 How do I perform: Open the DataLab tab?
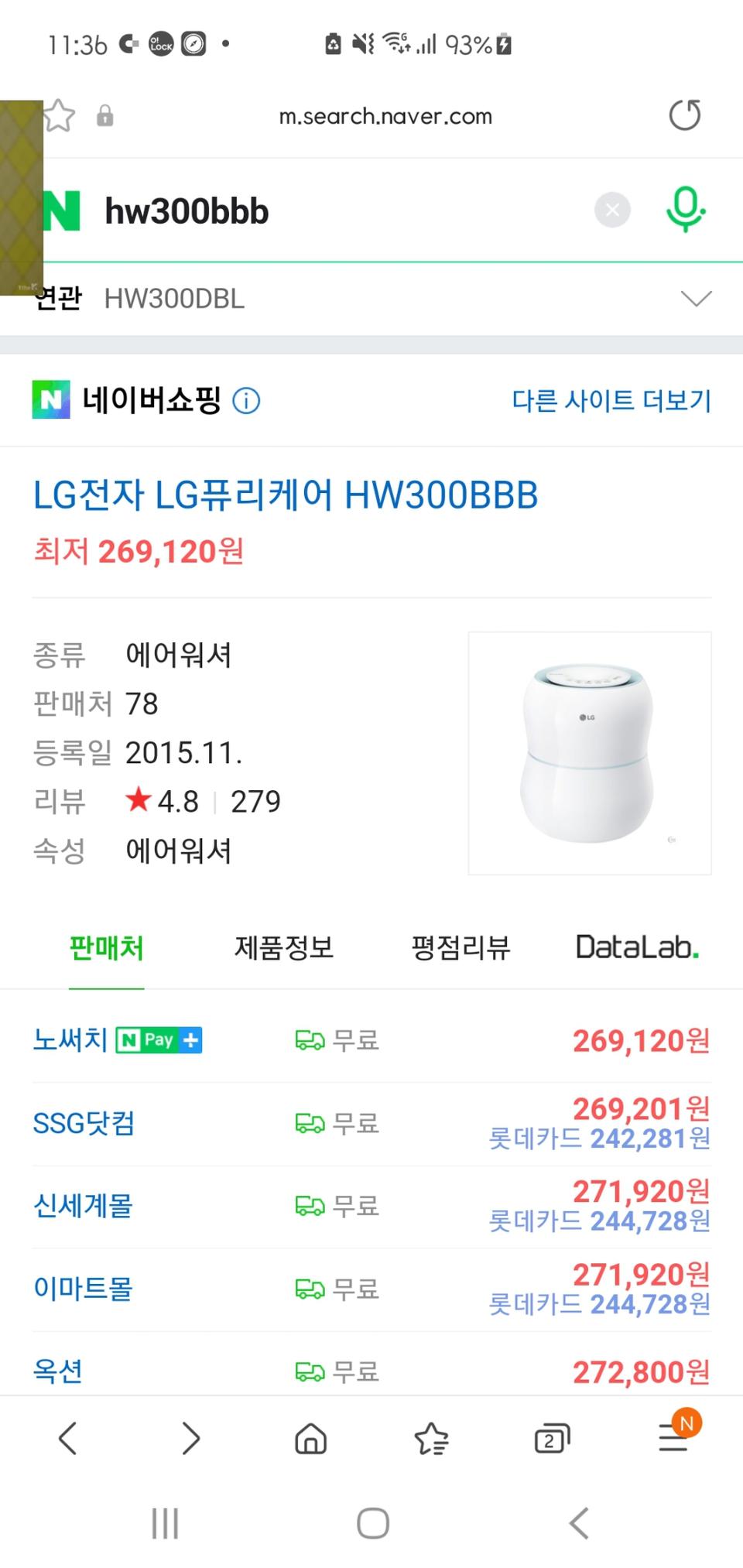(636, 948)
